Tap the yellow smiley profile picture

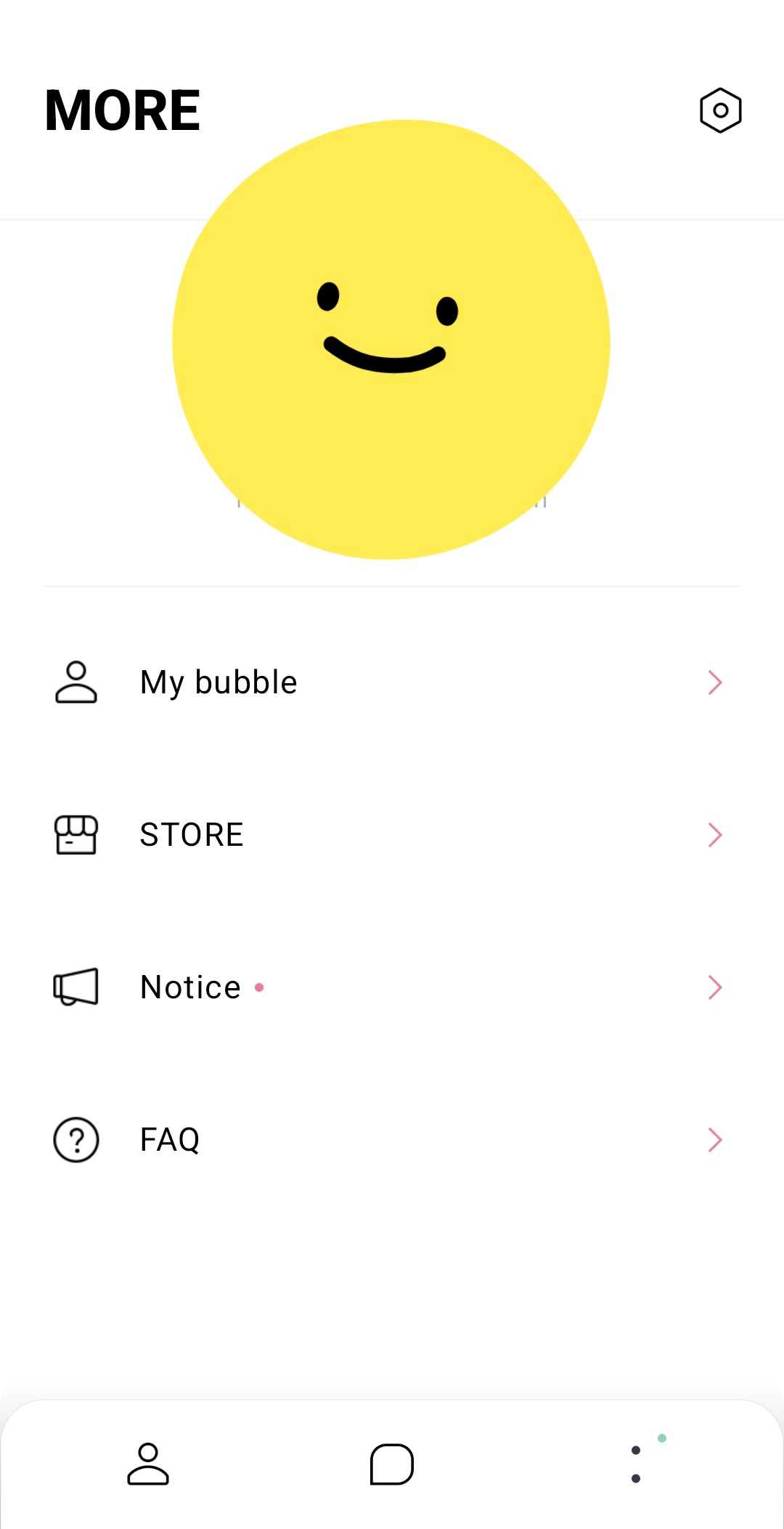tap(391, 340)
